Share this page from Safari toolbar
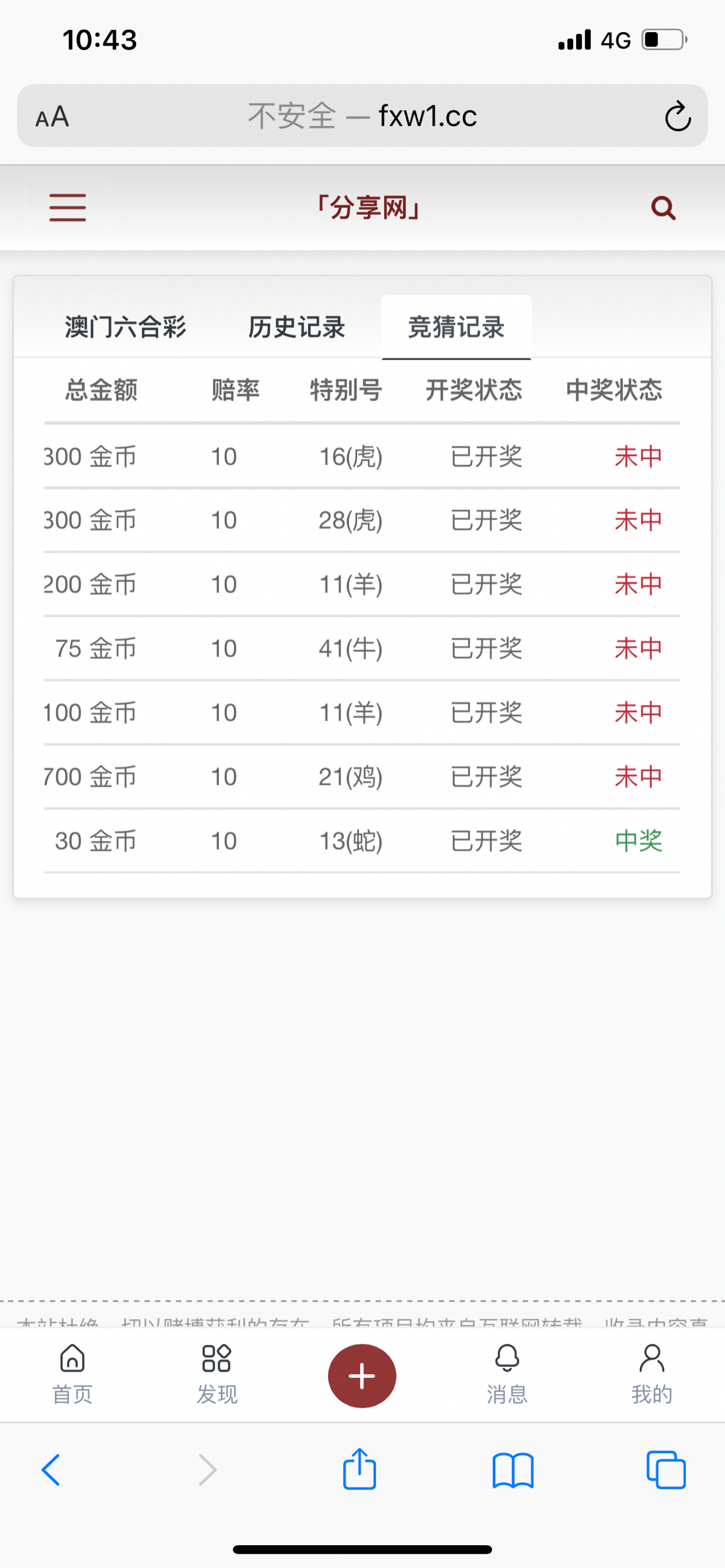 pyautogui.click(x=360, y=1469)
